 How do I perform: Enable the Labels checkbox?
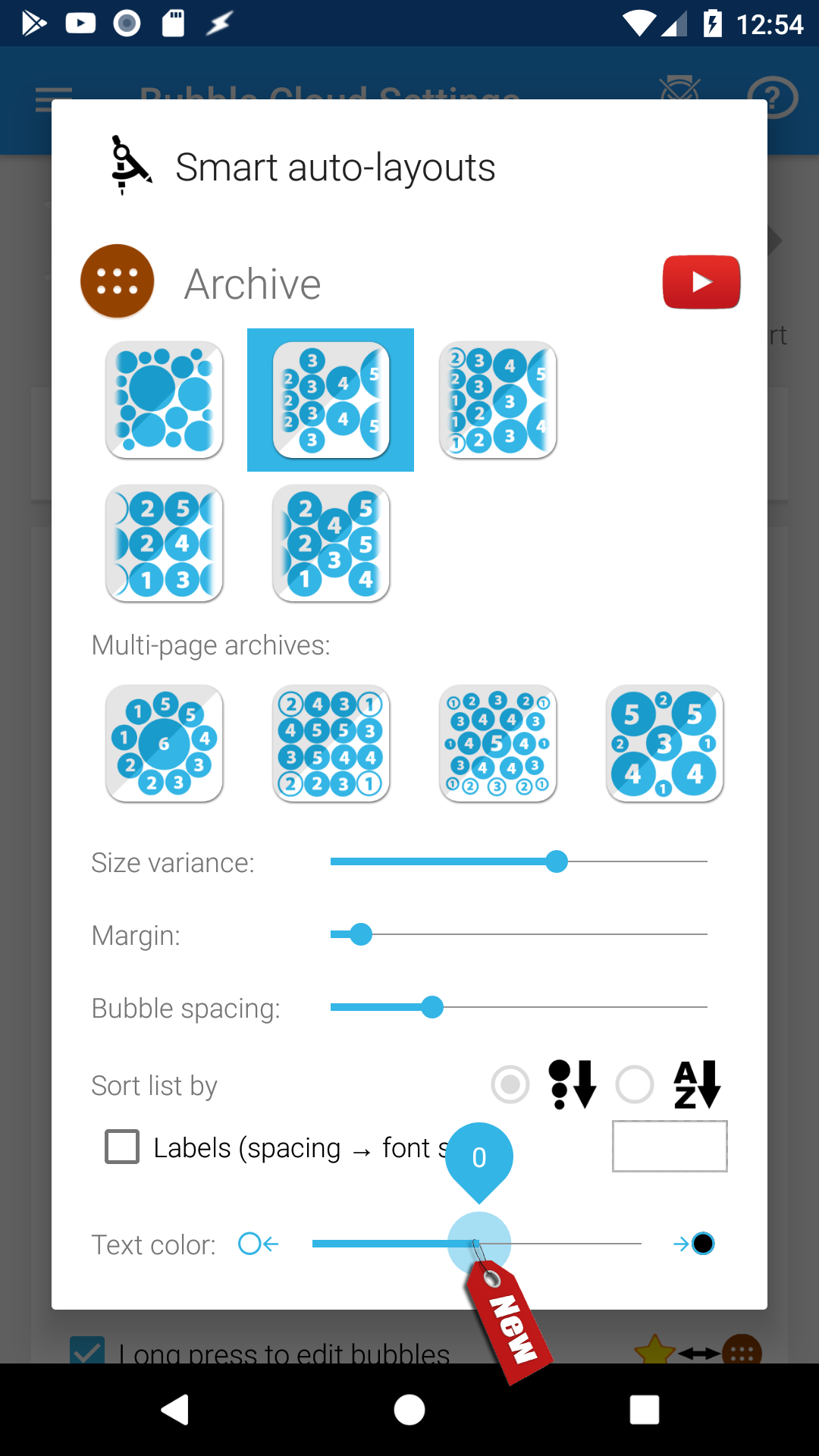[x=122, y=1147]
